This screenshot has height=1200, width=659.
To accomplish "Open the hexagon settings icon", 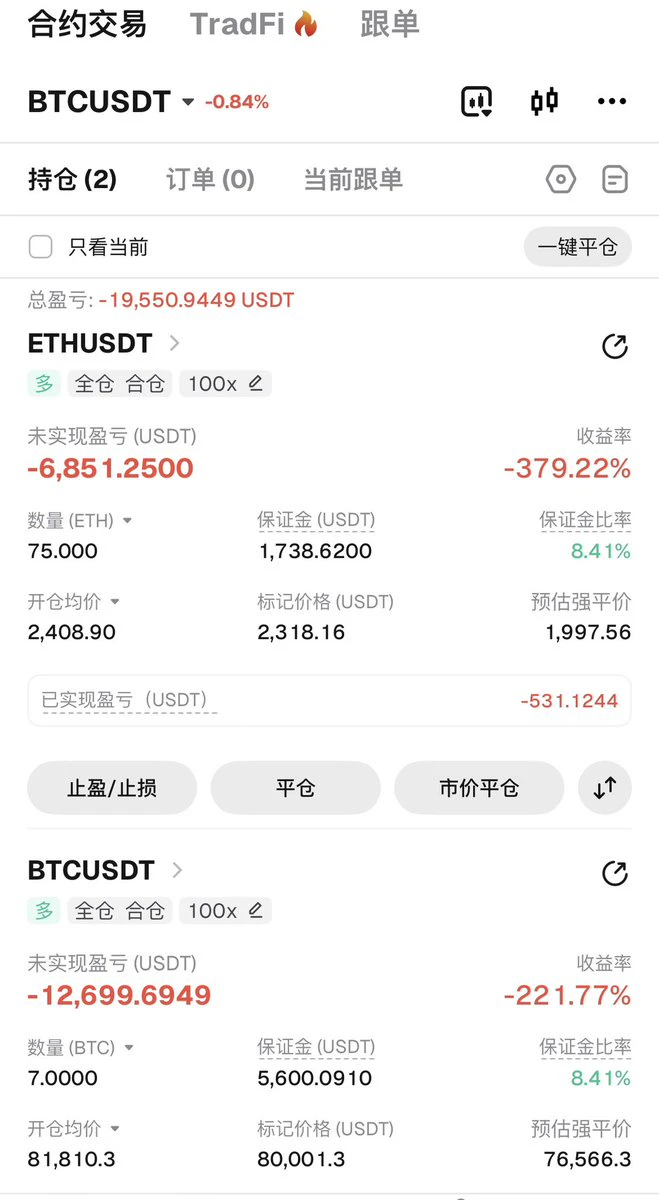I will click(561, 180).
